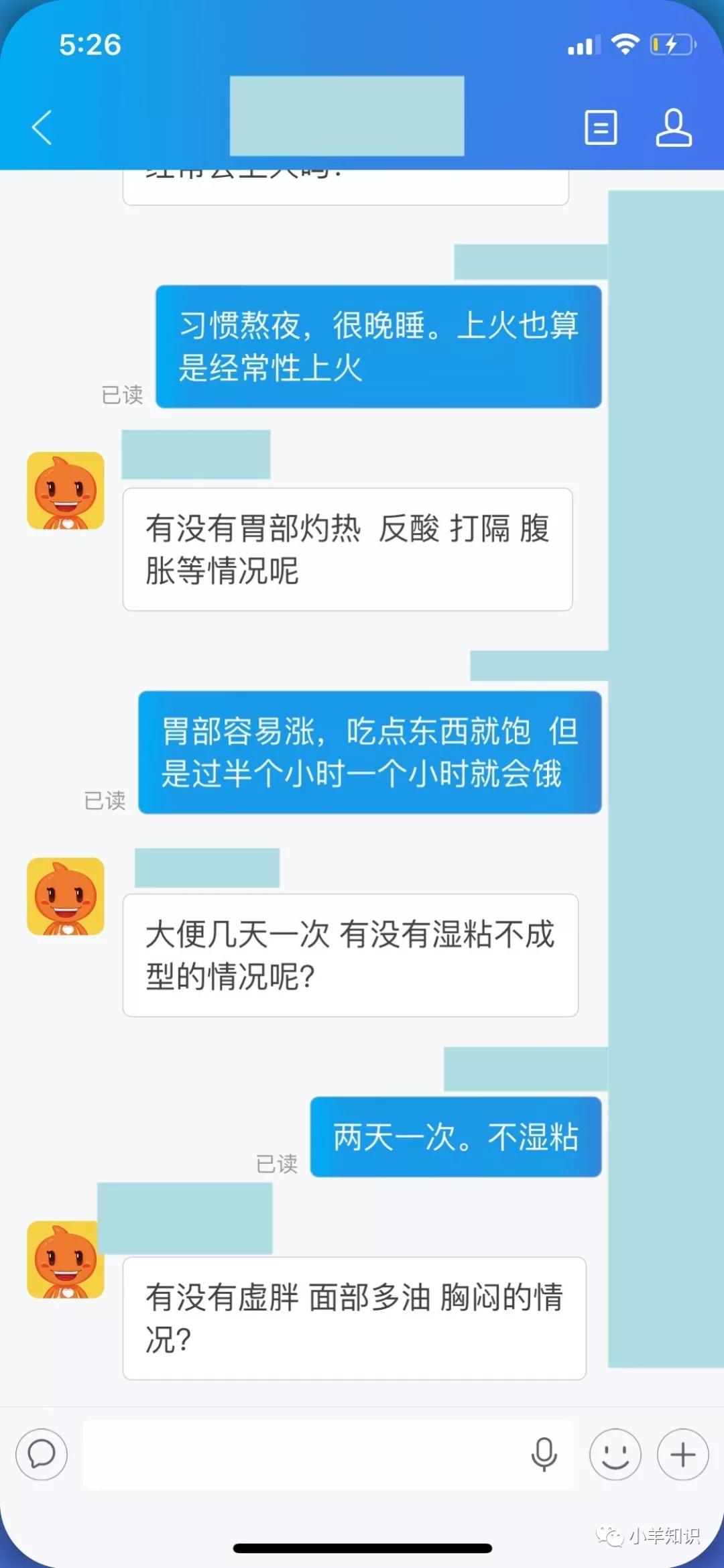Tap the speech bubble icon beside the input
The width and height of the screenshot is (724, 1568).
tap(42, 1454)
